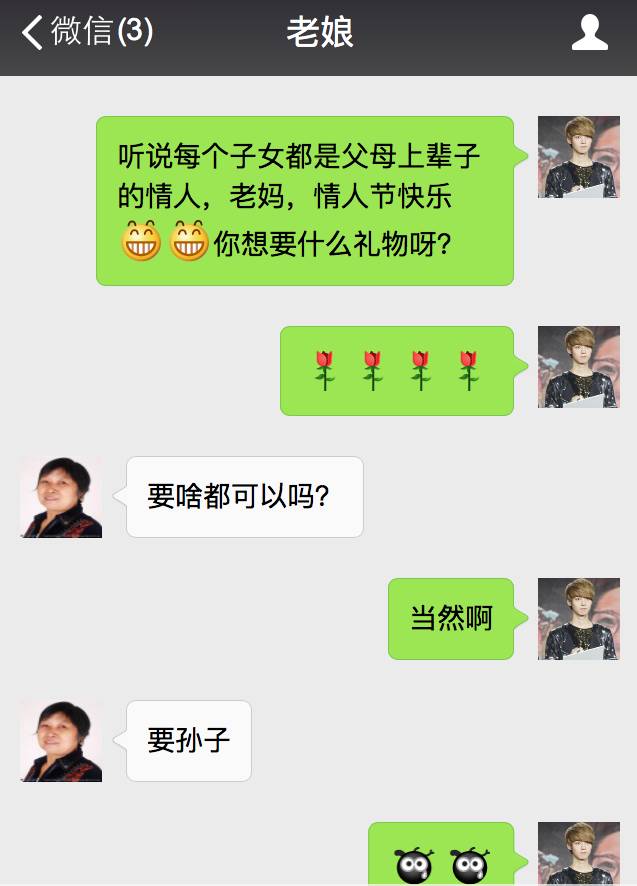Open the chat info profile icon

589,32
